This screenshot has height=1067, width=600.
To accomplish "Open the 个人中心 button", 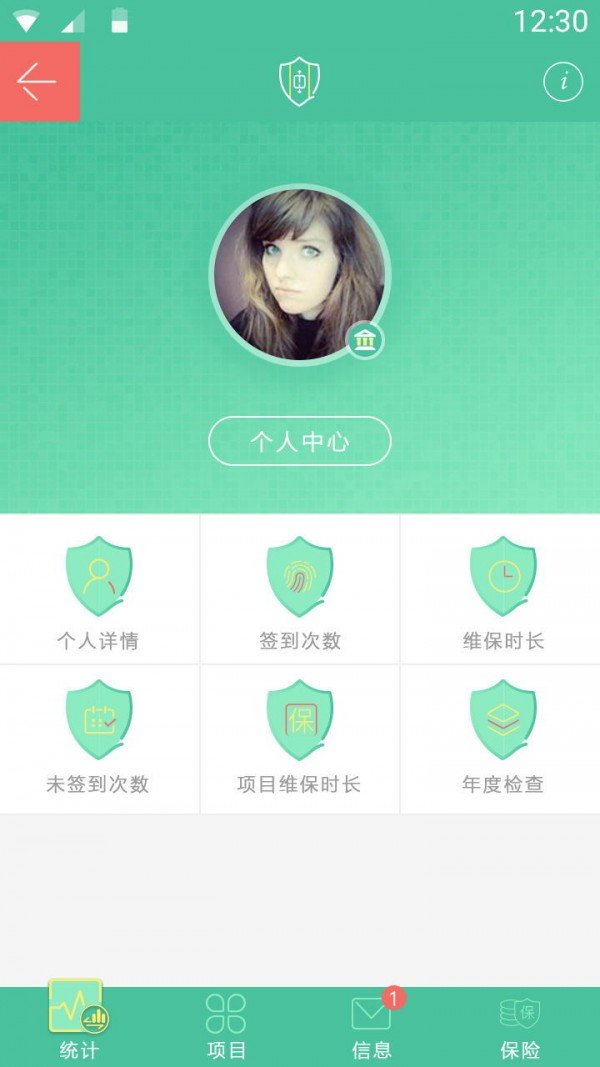I will click(x=299, y=441).
